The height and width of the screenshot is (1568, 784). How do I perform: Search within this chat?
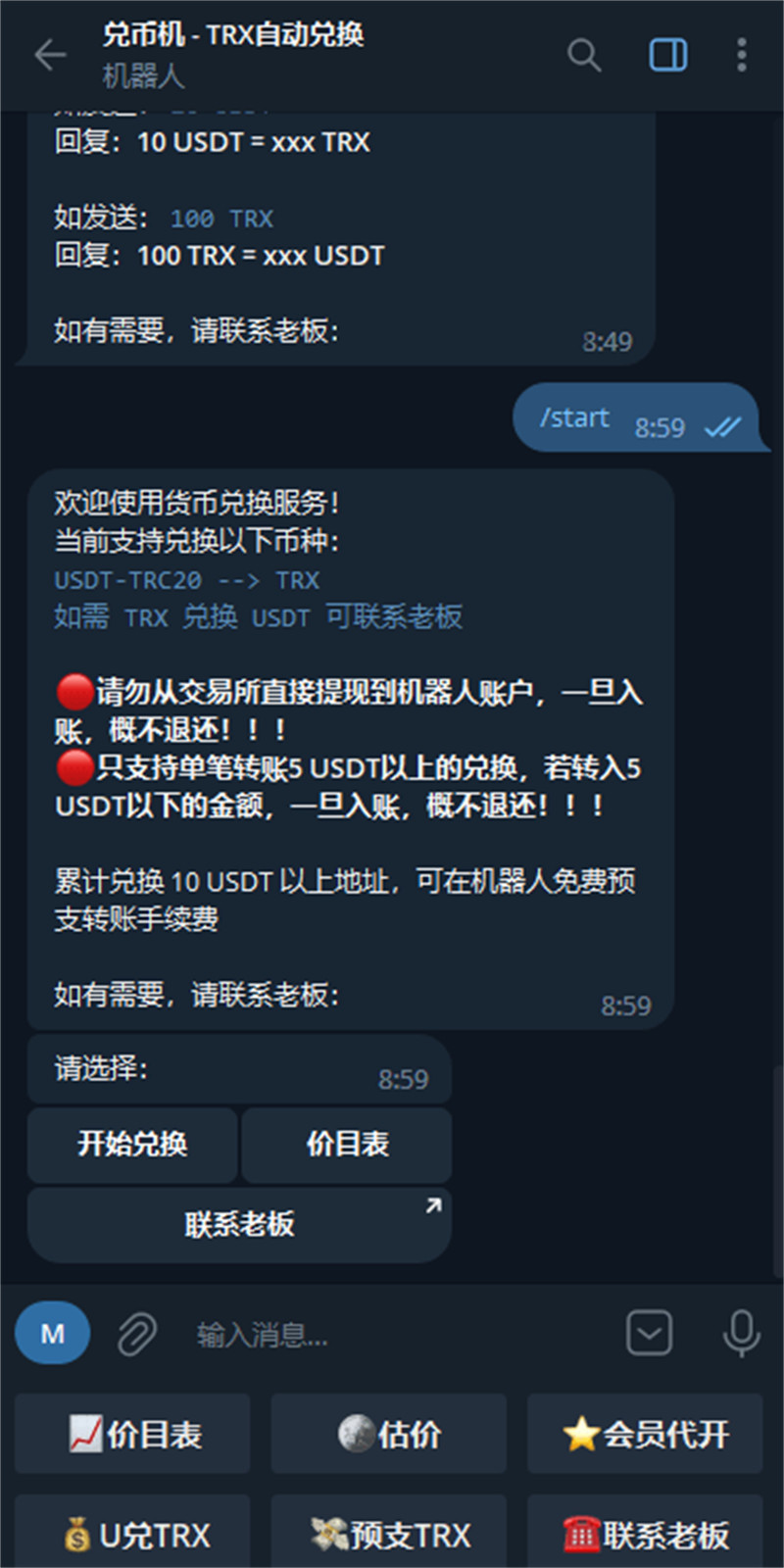pyautogui.click(x=584, y=55)
